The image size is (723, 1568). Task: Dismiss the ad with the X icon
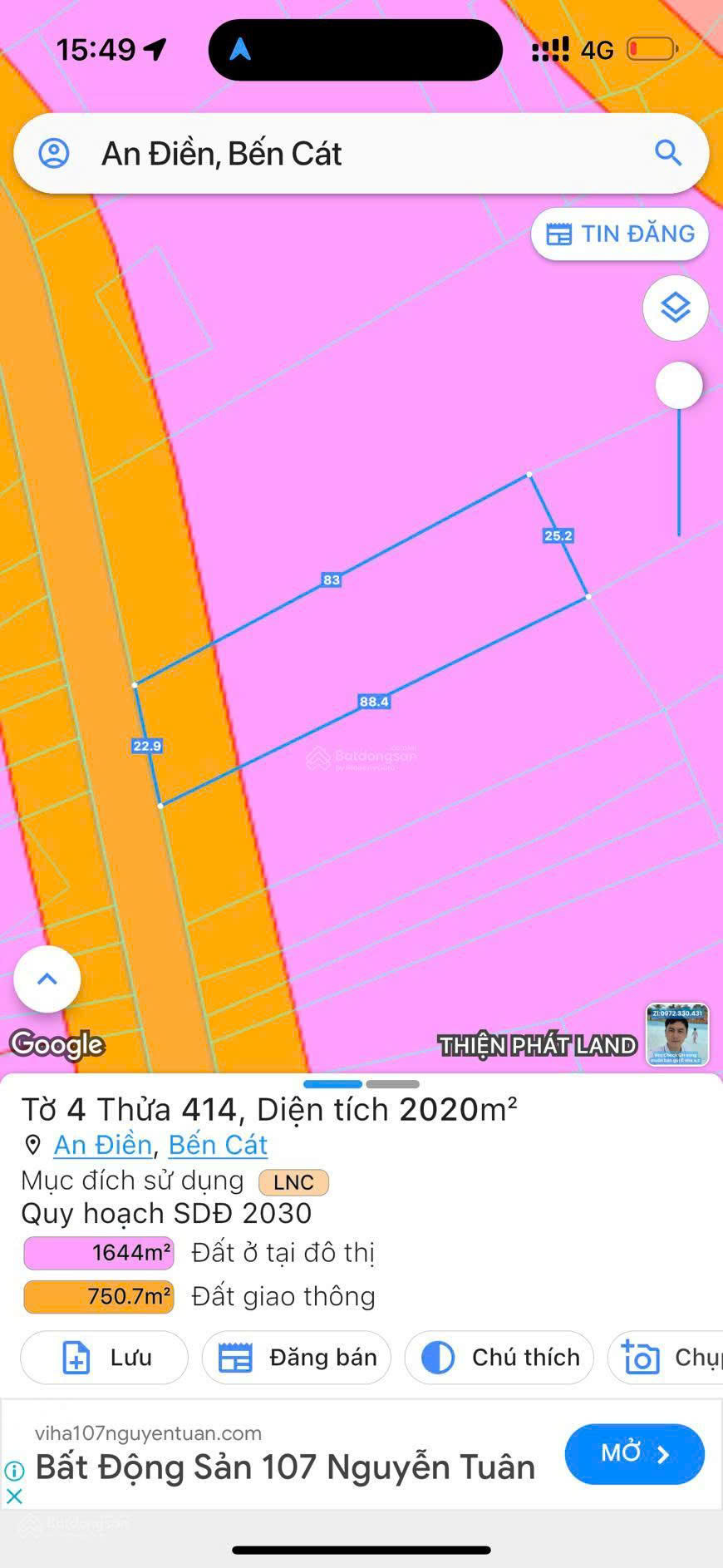coord(14,1496)
